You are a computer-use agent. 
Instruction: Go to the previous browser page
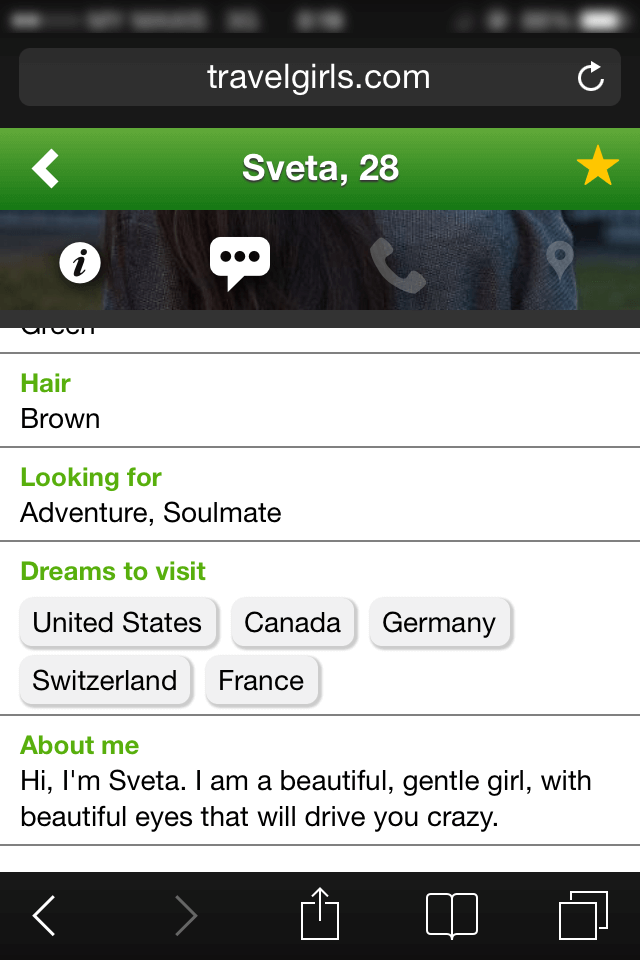coord(44,916)
